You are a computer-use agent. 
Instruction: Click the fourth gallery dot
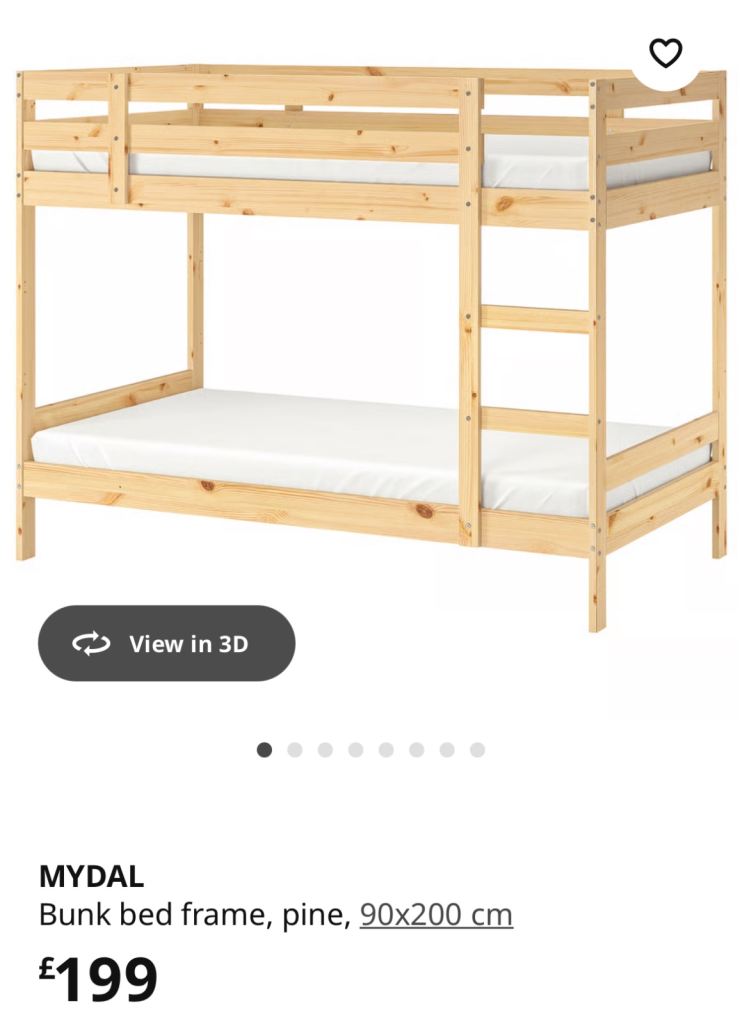coord(354,746)
